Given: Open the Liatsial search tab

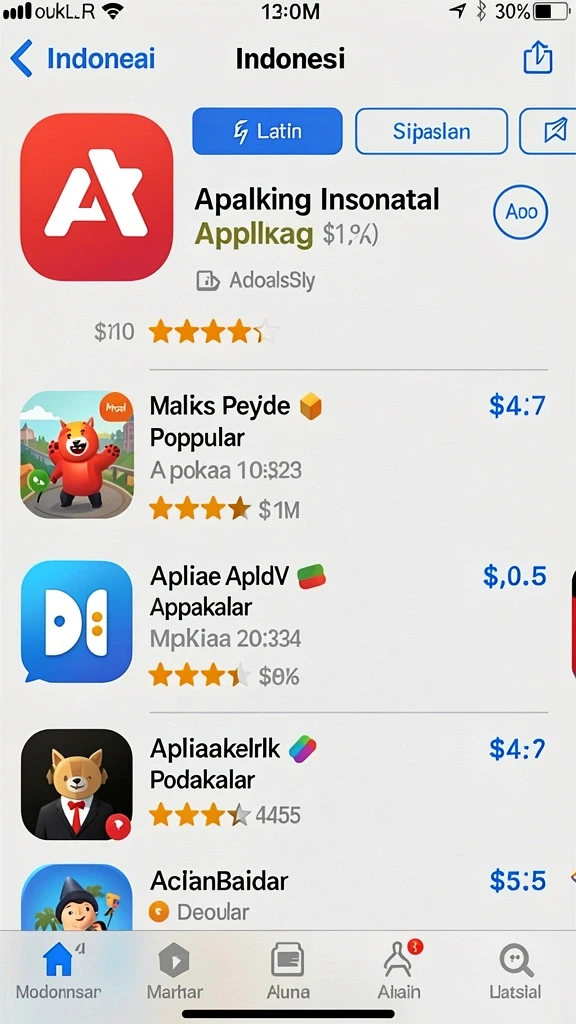Looking at the screenshot, I should (515, 972).
